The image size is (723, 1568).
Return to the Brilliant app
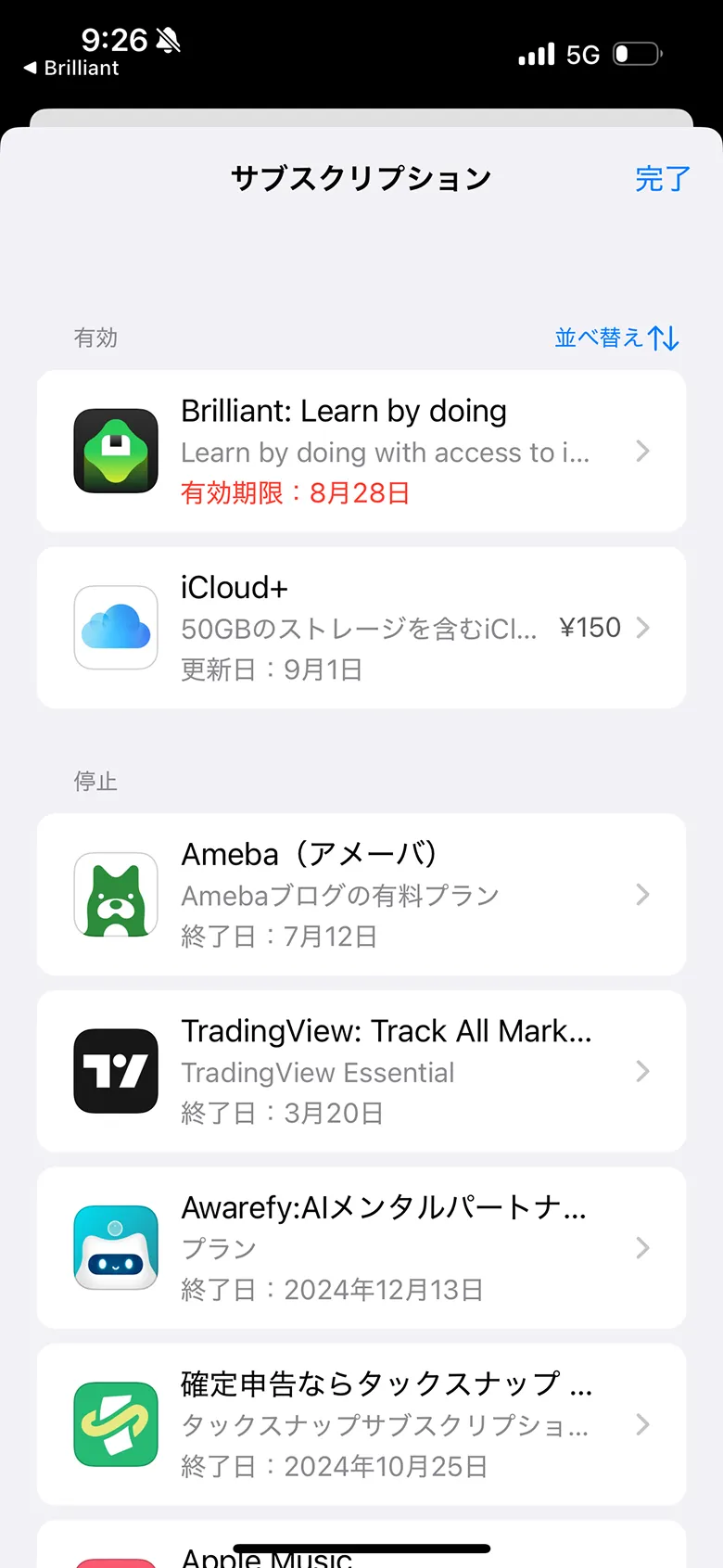pos(72,68)
